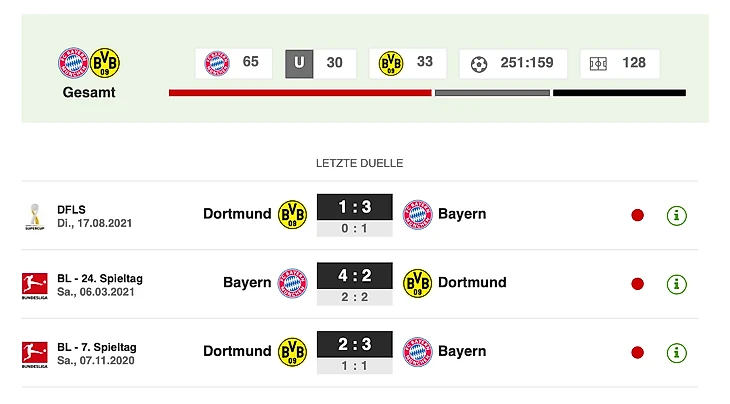Open the 4:2 Bayern vs Dortmund result
The height and width of the screenshot is (404, 730).
pos(354,276)
